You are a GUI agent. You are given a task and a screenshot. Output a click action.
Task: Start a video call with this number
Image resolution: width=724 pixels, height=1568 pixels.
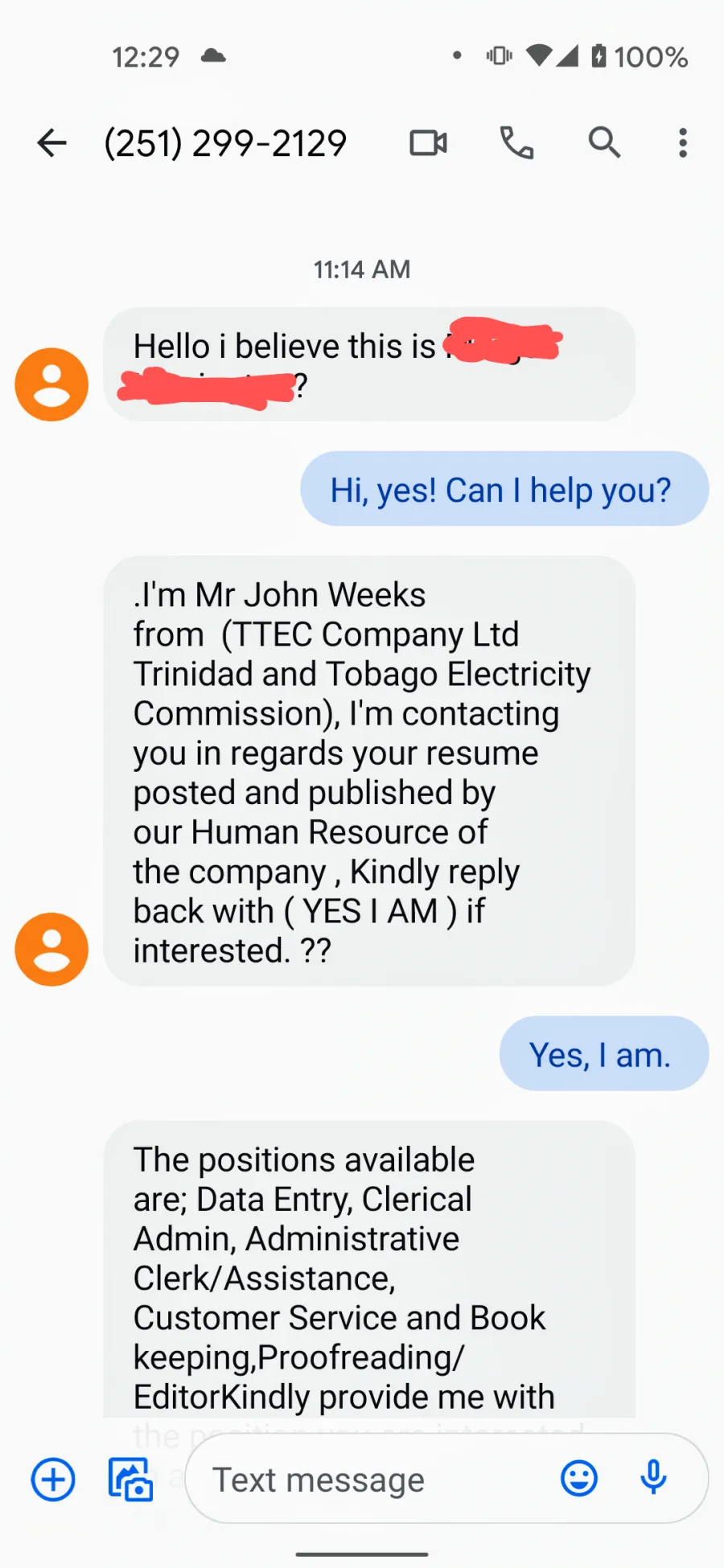429,143
